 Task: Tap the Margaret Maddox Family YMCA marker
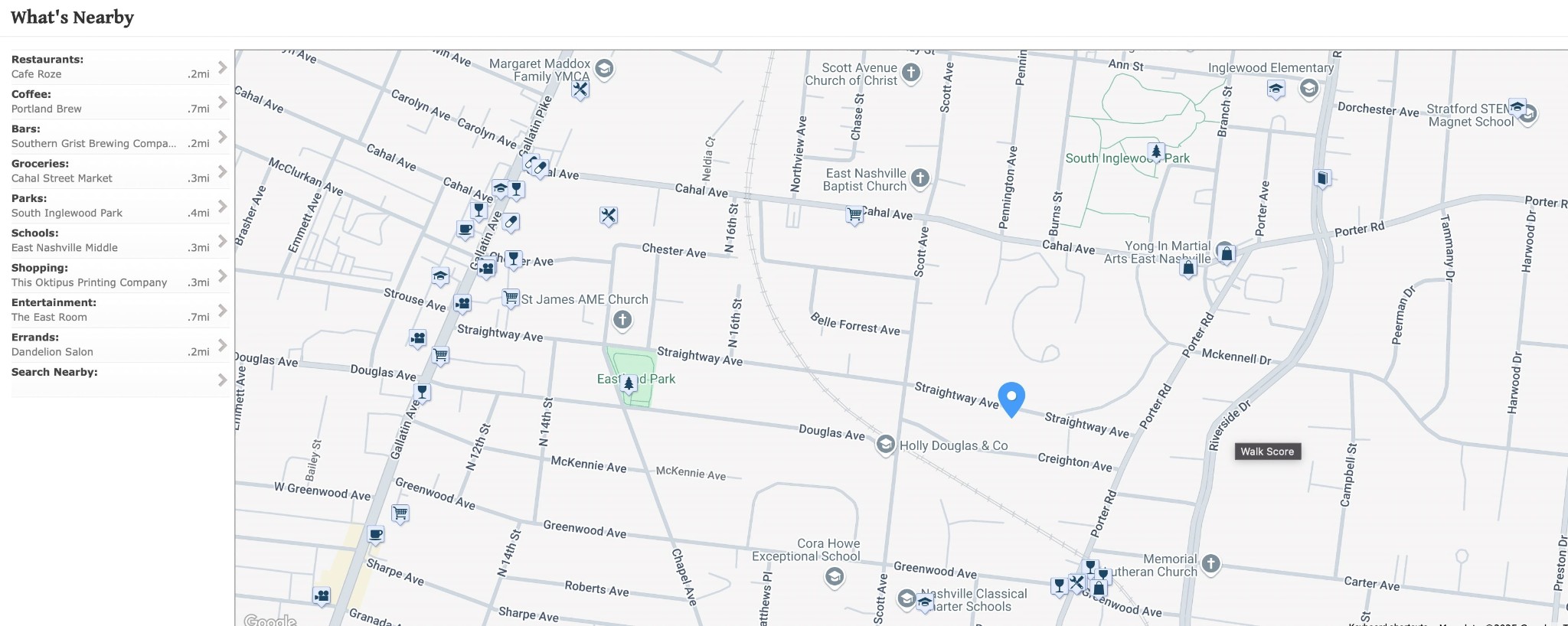[604, 69]
